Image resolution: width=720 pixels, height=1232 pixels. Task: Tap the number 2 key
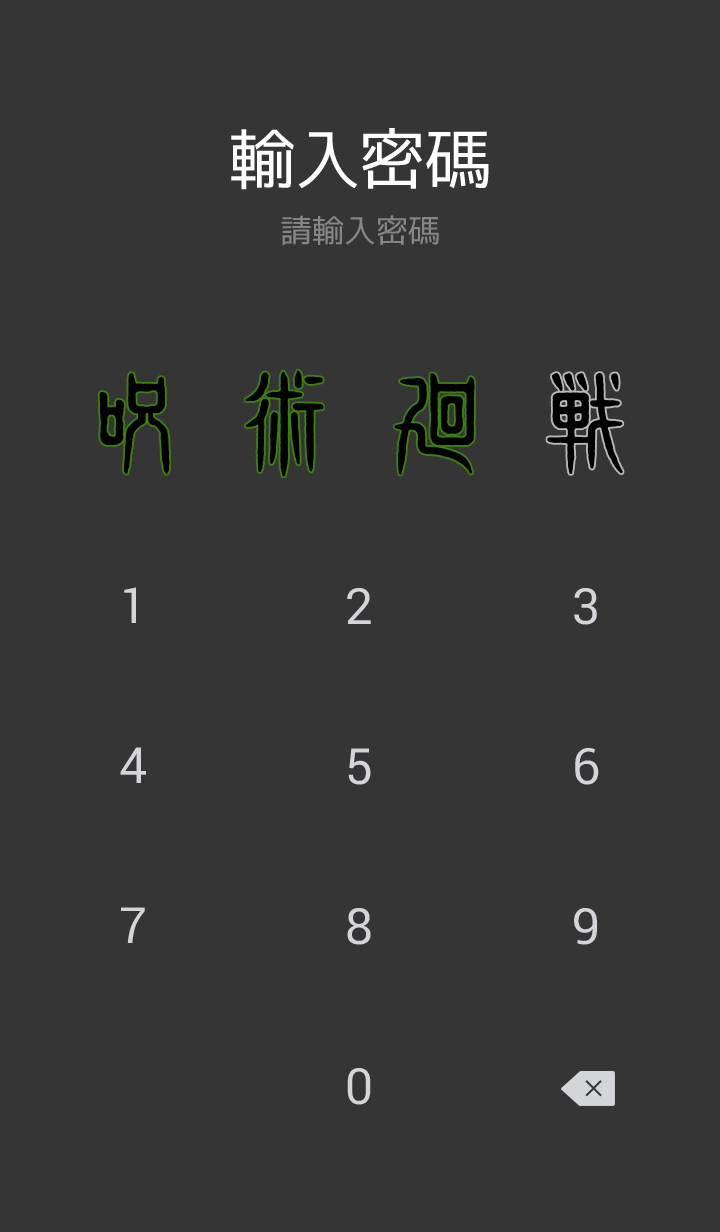[359, 607]
